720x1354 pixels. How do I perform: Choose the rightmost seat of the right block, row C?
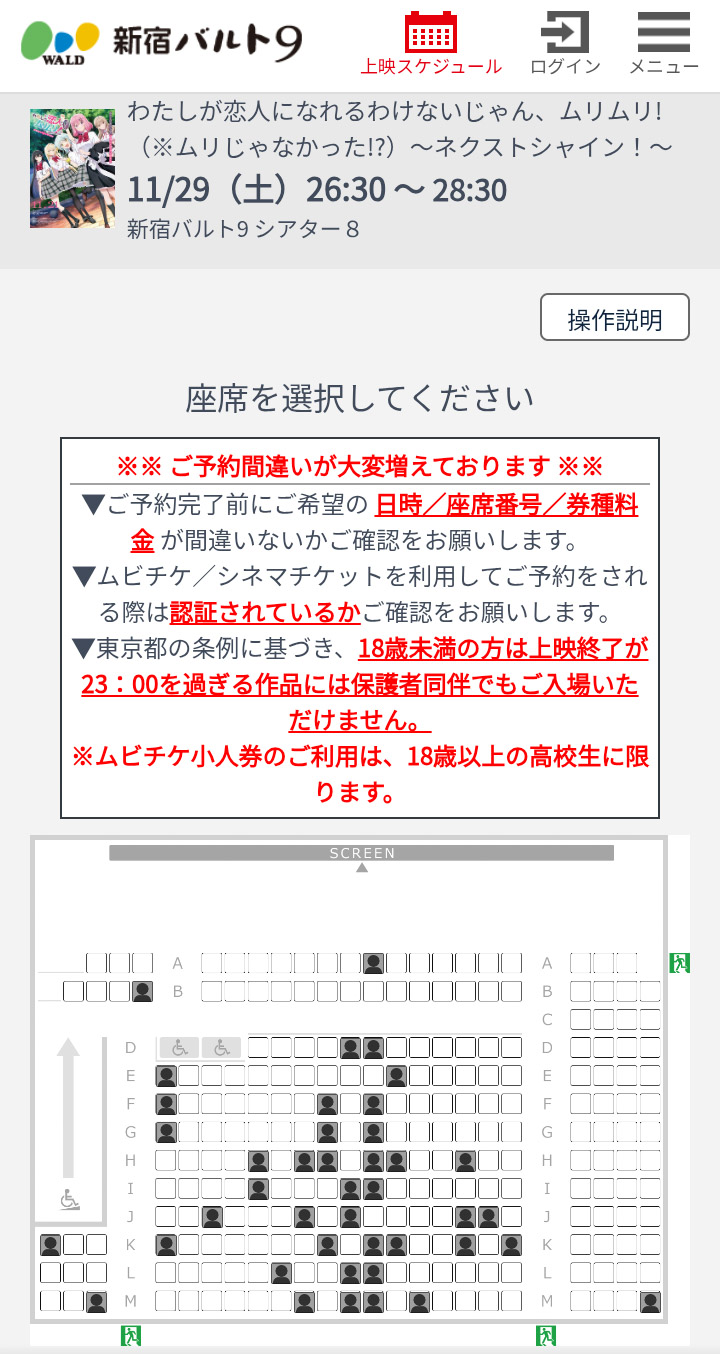point(650,1020)
